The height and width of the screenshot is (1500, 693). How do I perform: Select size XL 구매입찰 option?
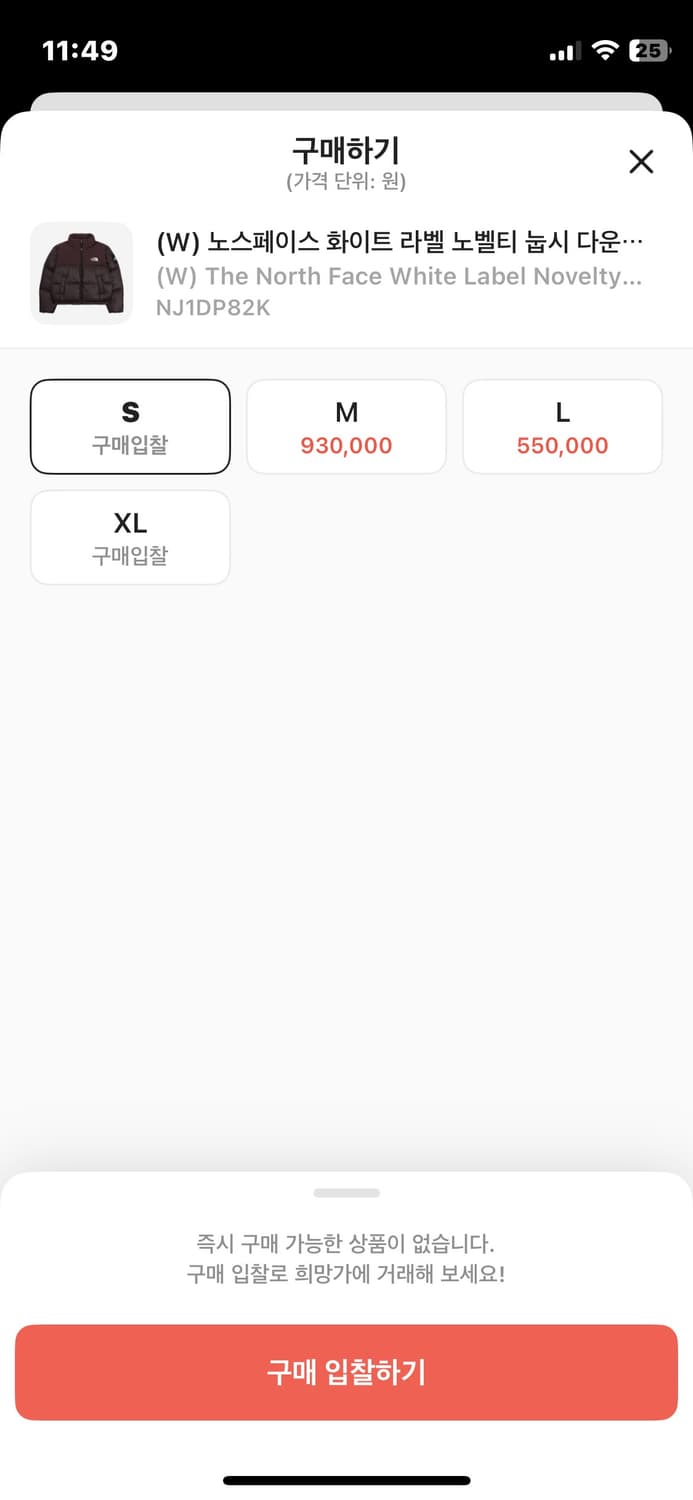(130, 538)
